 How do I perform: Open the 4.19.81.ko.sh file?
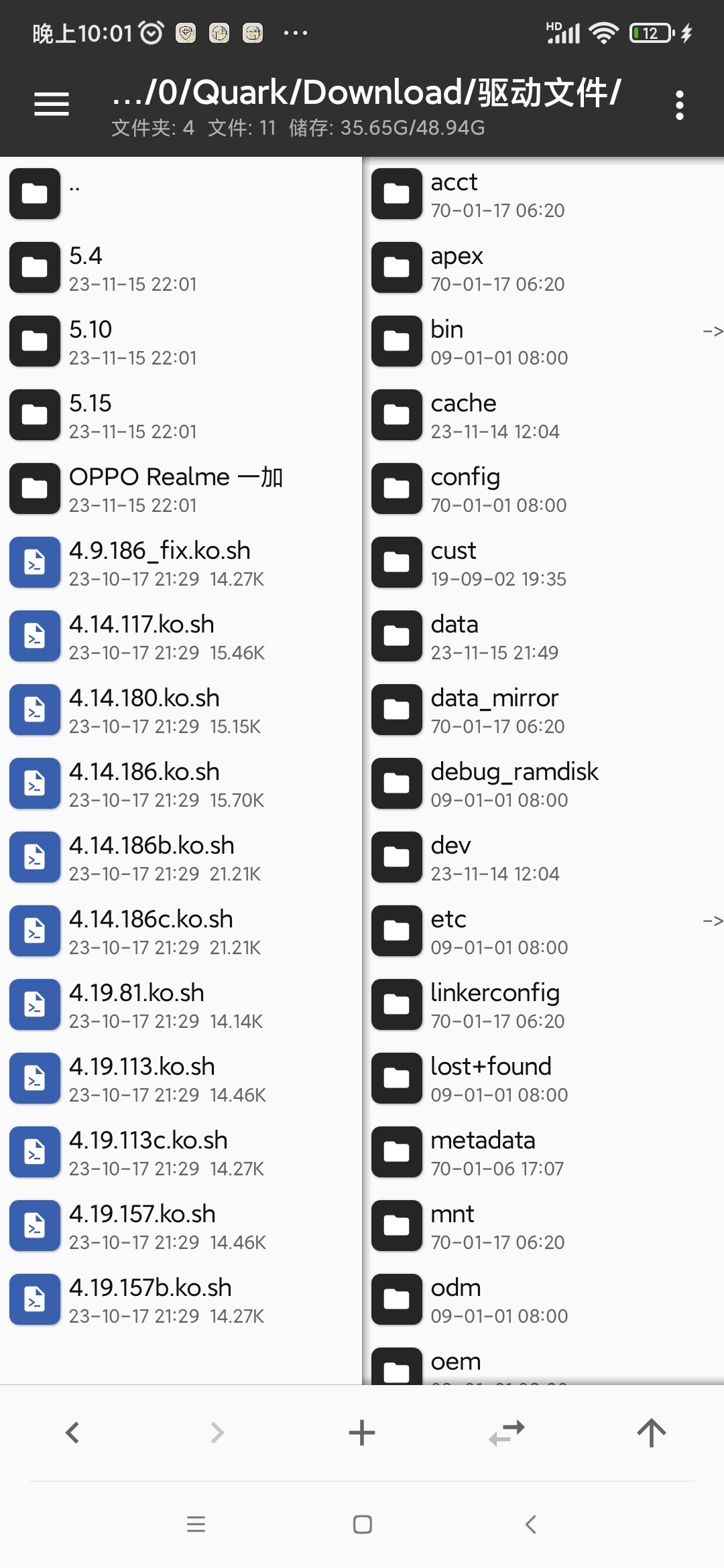(x=137, y=1004)
